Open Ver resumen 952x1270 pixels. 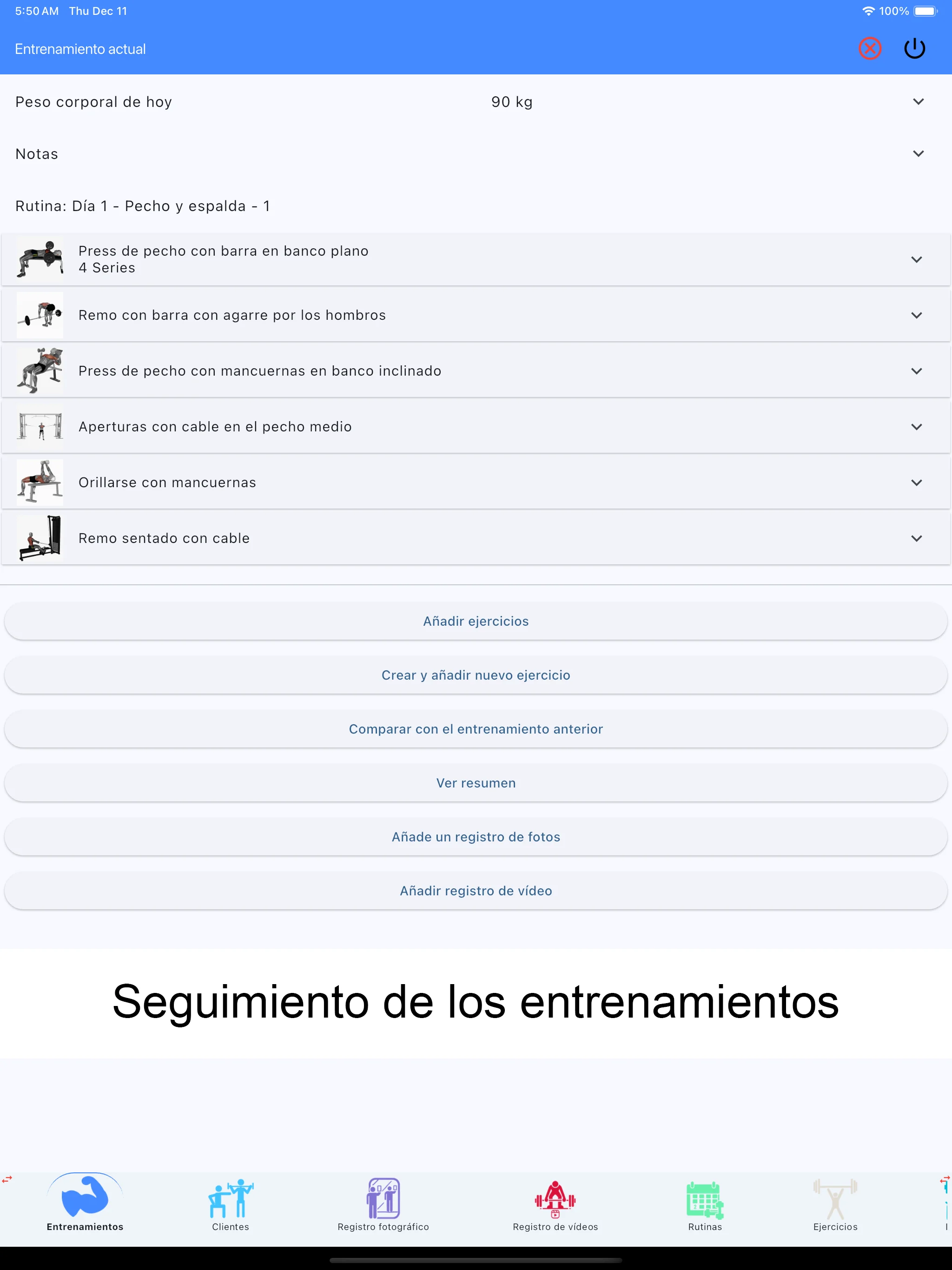tap(476, 782)
